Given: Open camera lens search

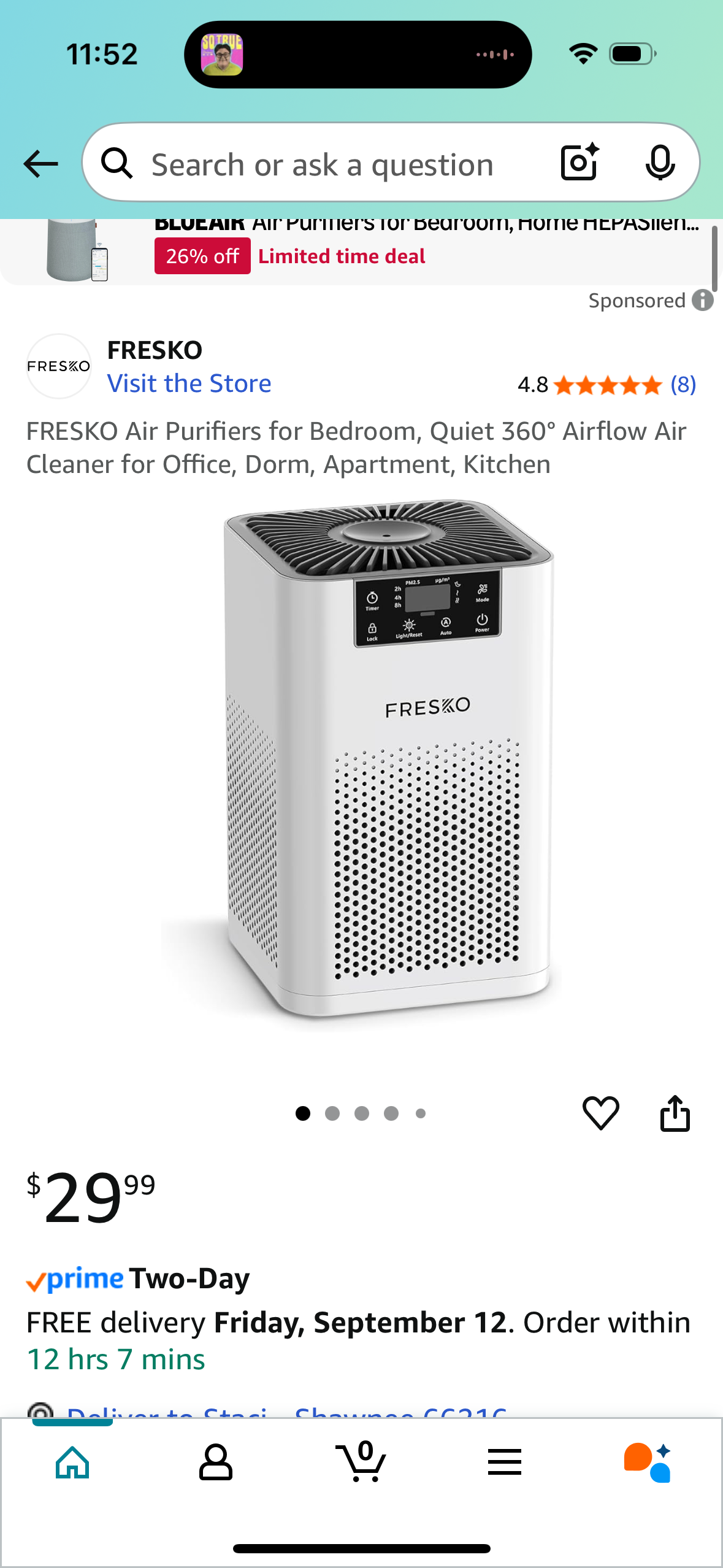Looking at the screenshot, I should point(579,163).
